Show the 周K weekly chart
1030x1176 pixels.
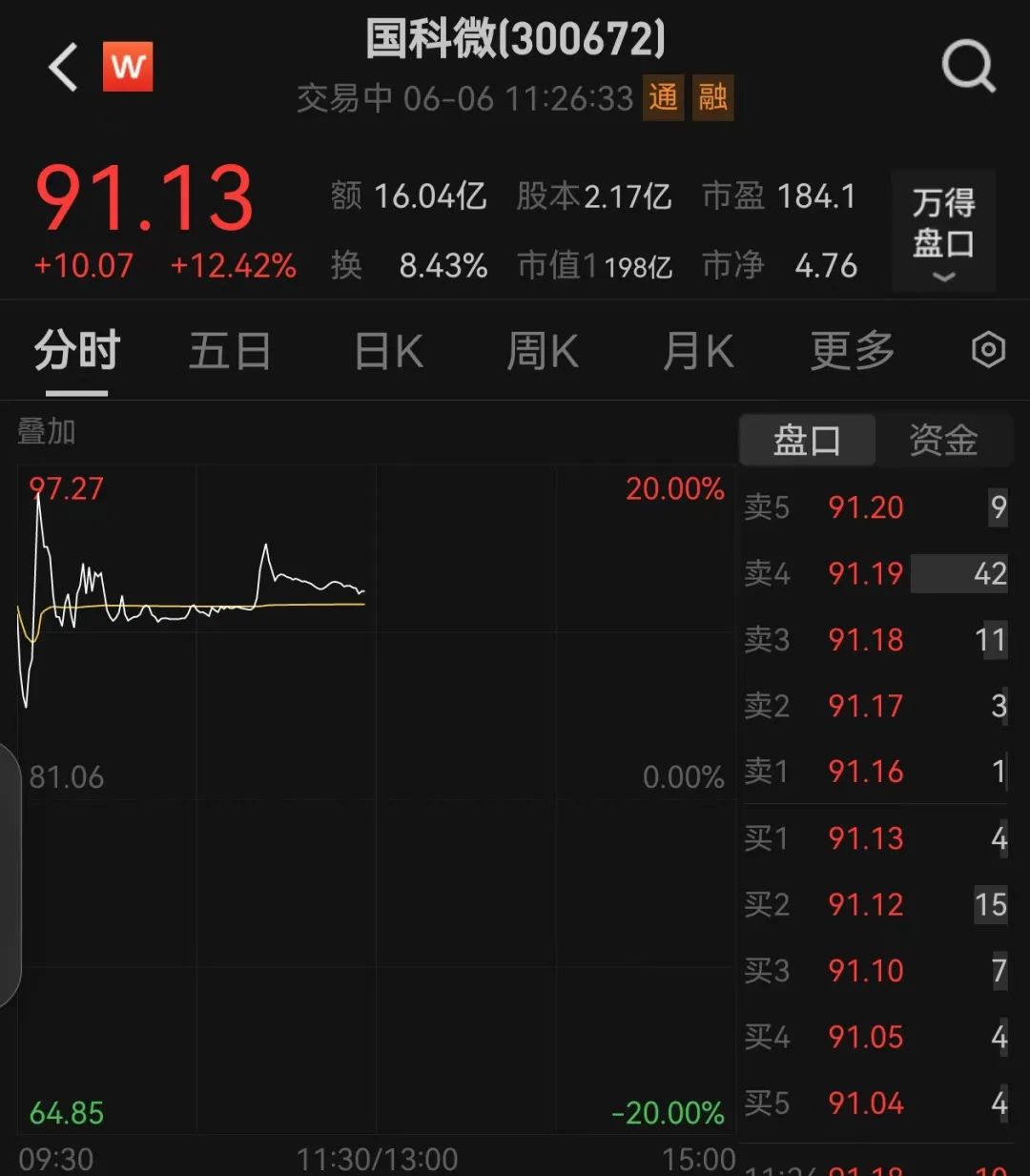(542, 351)
